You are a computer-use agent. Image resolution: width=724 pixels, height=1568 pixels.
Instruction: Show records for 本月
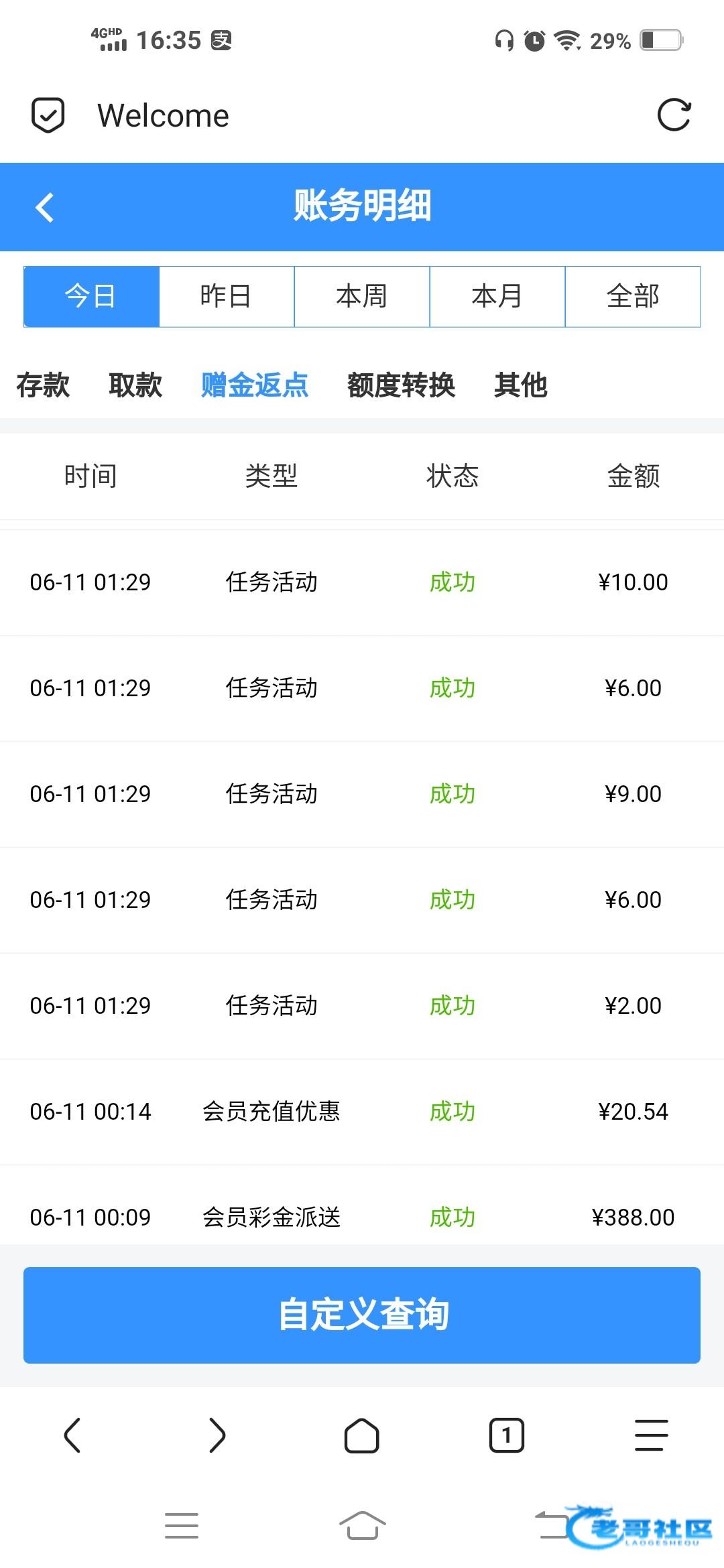497,296
